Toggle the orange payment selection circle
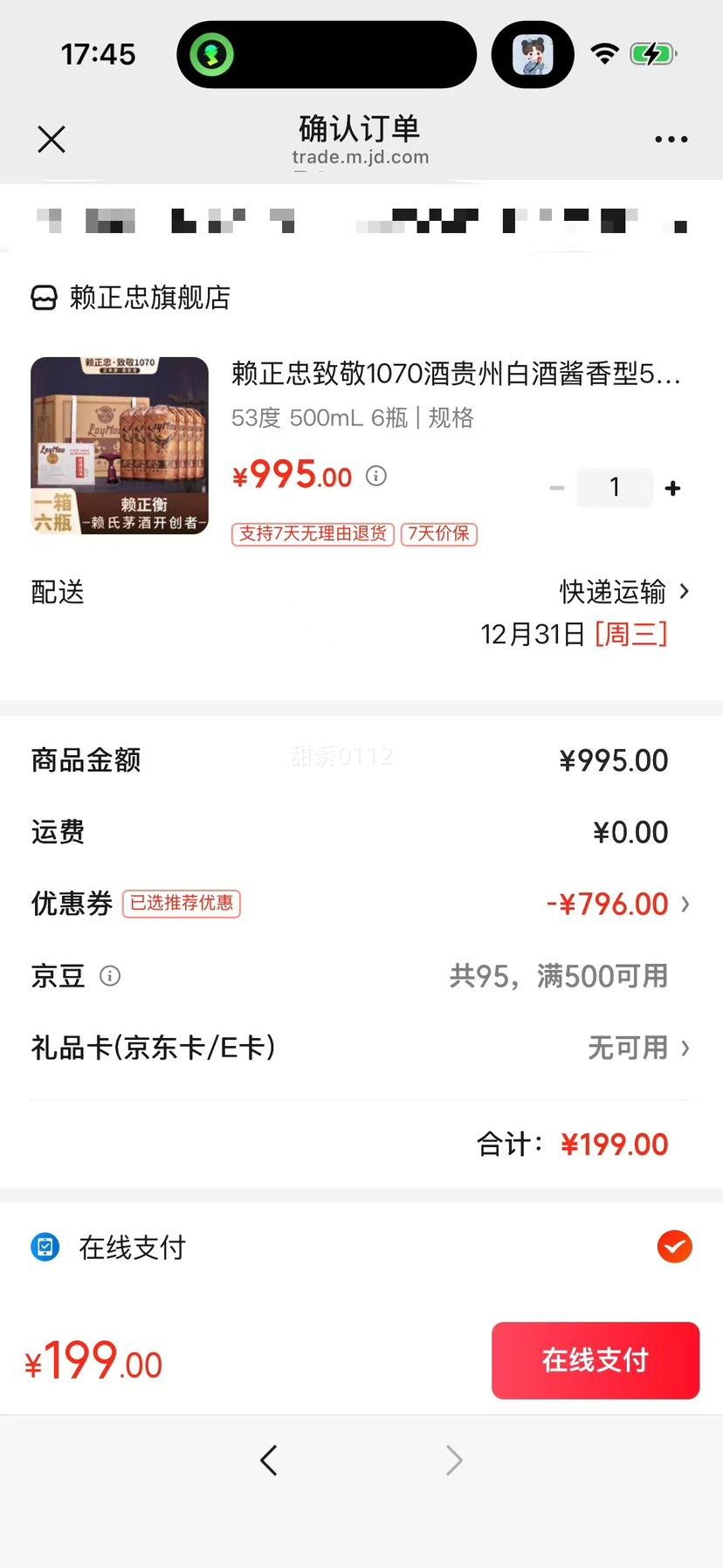723x1568 pixels. (x=673, y=1247)
